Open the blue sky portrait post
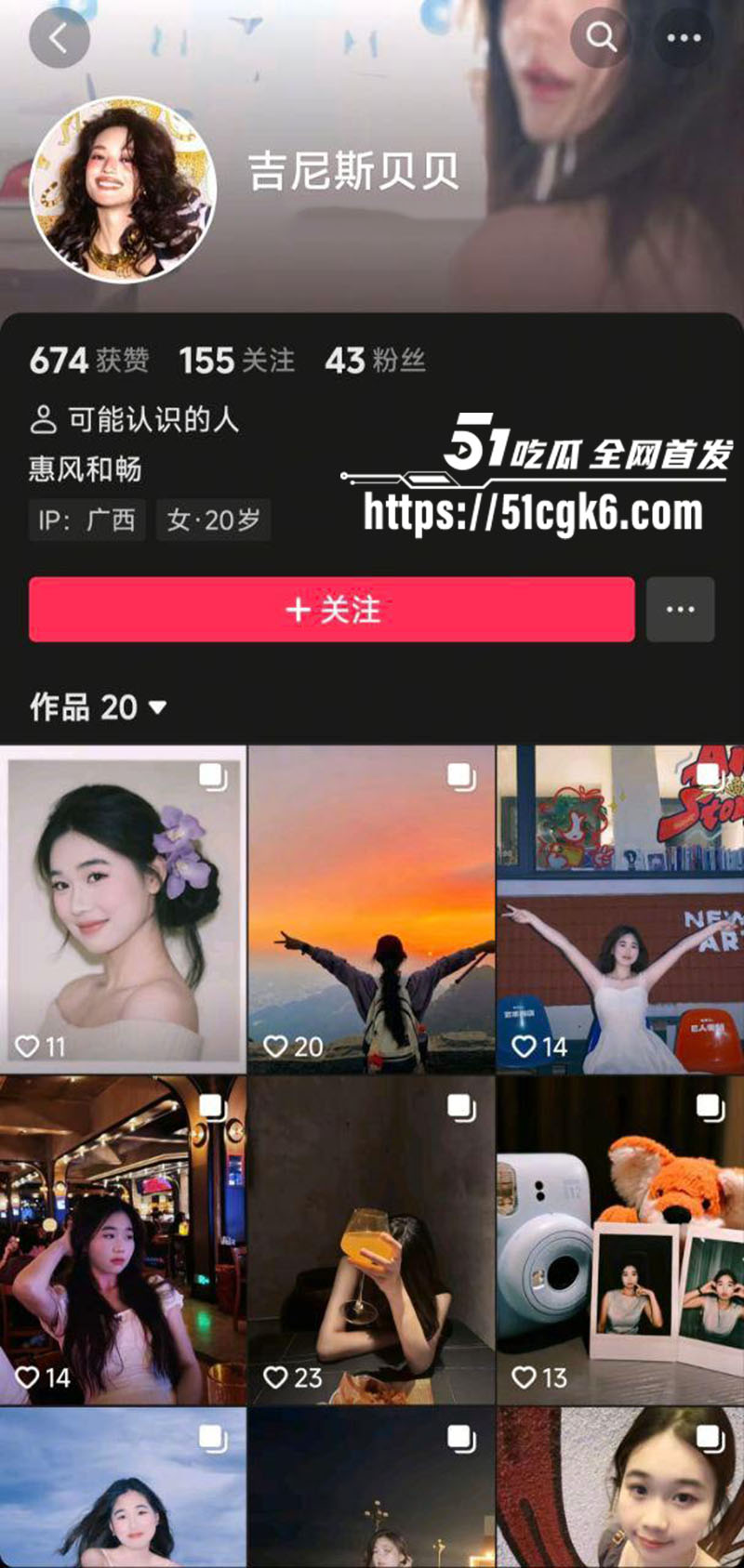Screen dimensions: 744x1568 (x=123, y=1487)
